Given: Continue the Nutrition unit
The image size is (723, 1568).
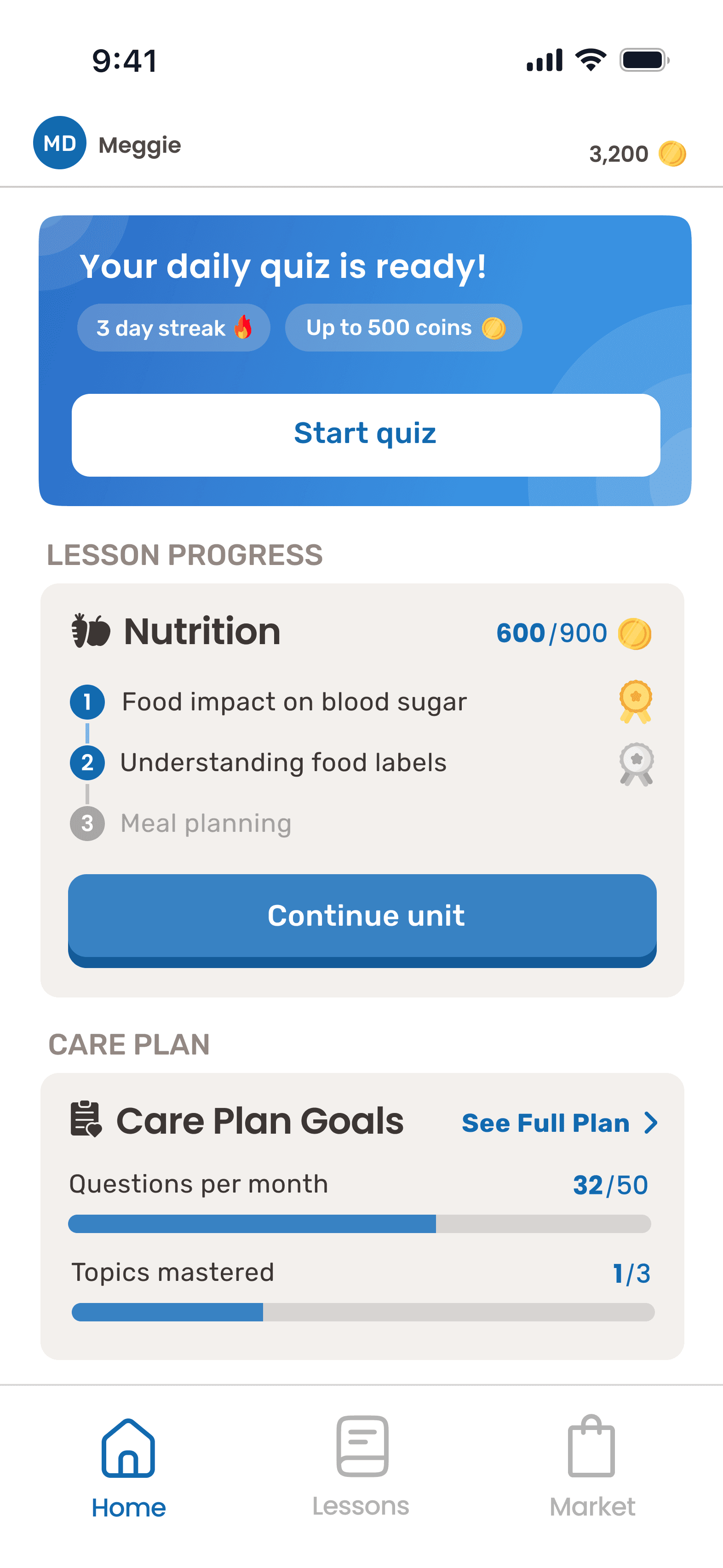Looking at the screenshot, I should point(362,920).
